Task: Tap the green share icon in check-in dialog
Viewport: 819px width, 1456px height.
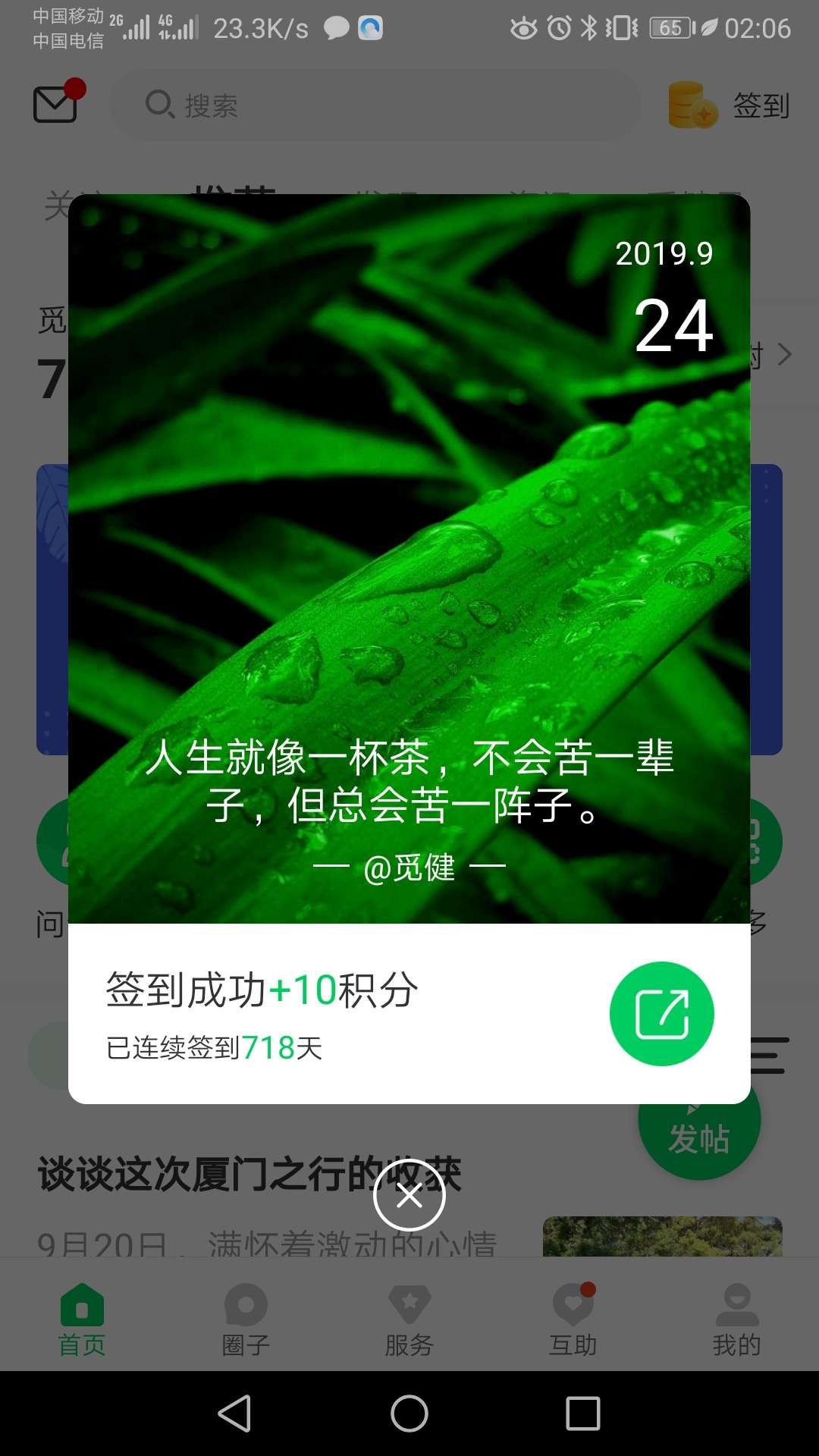Action: click(661, 1014)
